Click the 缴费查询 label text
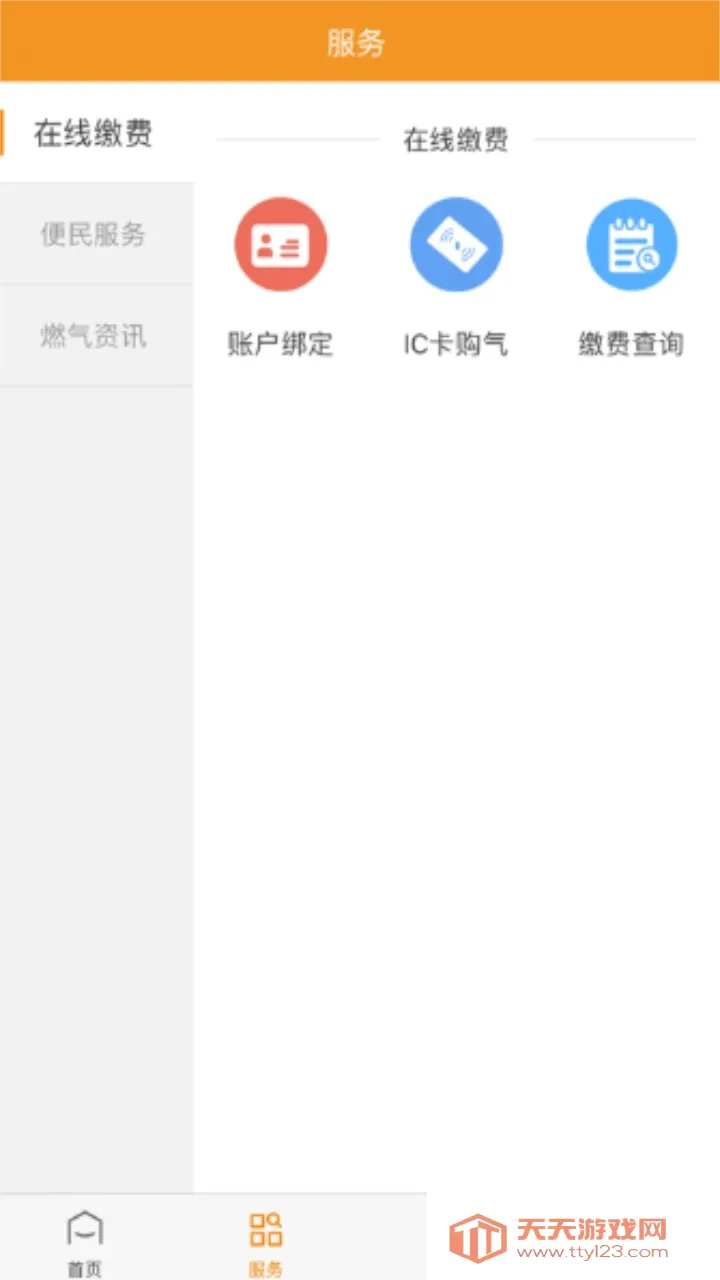 (x=632, y=344)
